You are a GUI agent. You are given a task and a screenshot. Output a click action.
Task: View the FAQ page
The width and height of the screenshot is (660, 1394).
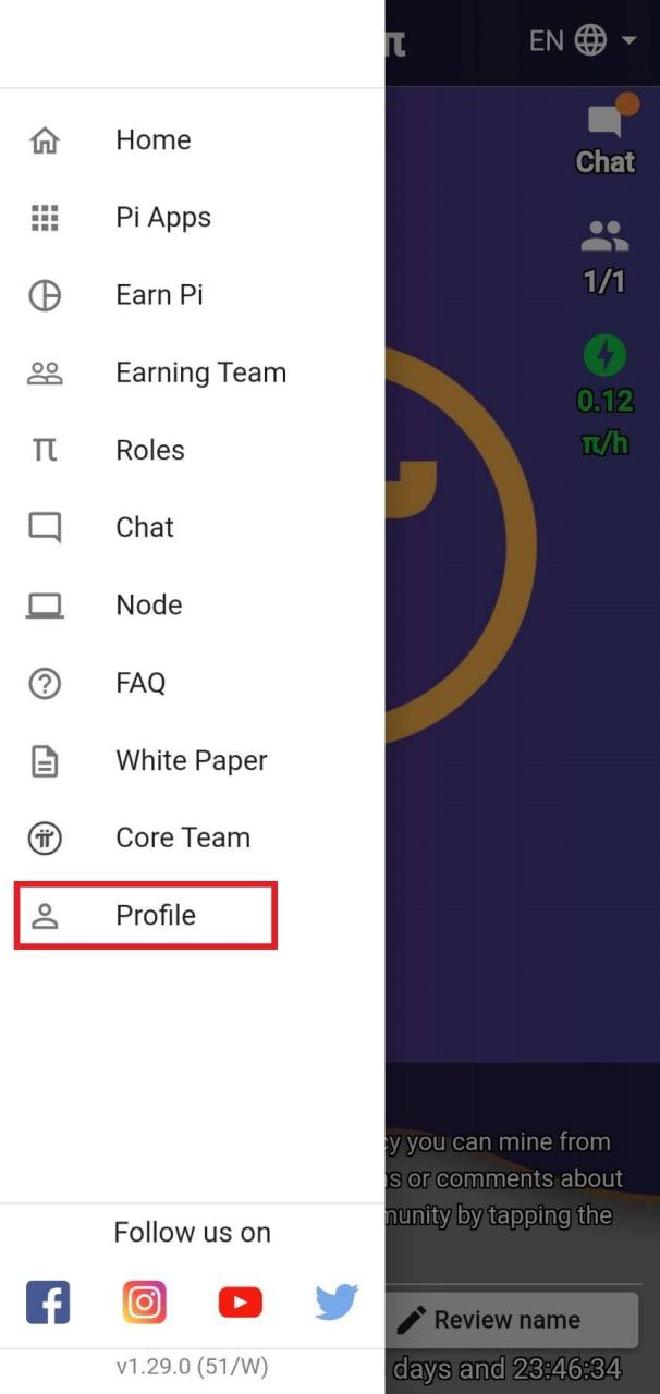coord(192,683)
